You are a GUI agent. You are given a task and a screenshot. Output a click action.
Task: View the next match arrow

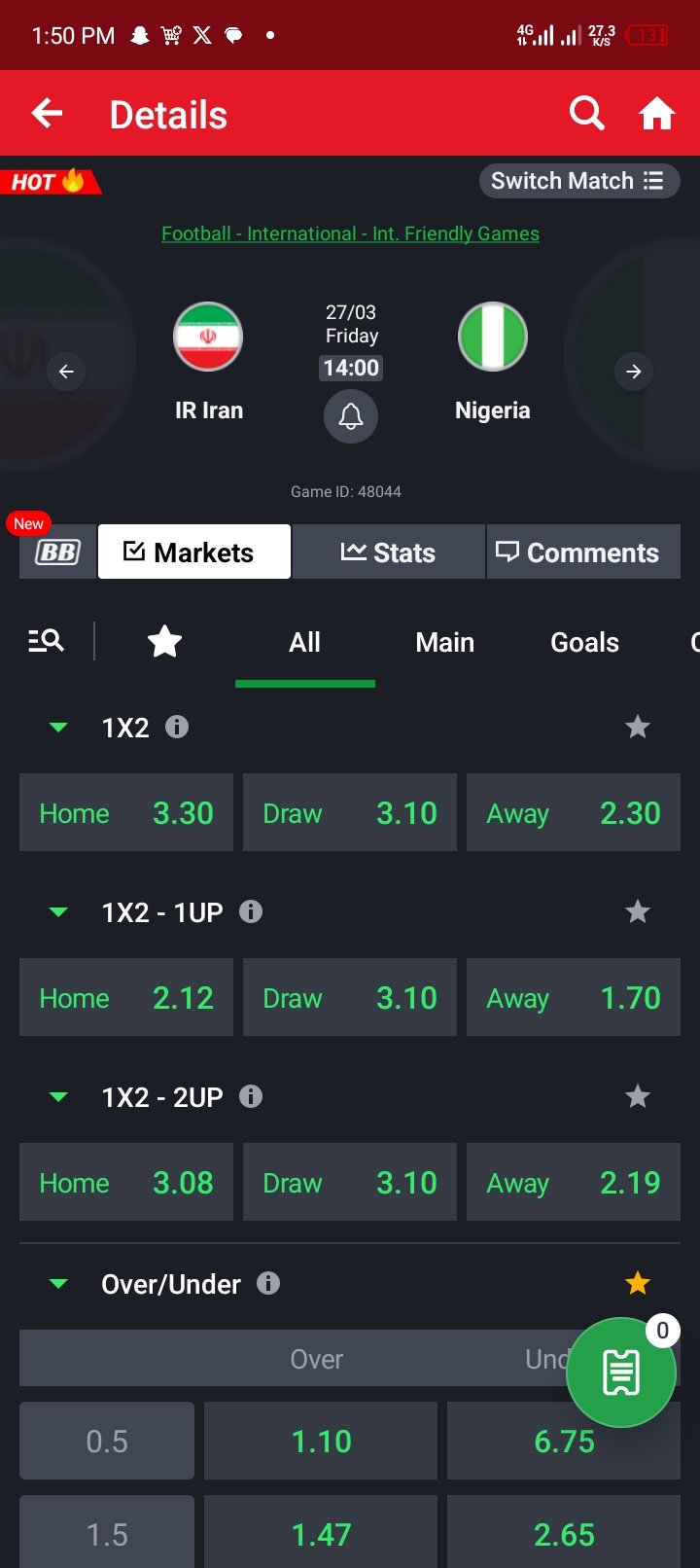tap(633, 372)
